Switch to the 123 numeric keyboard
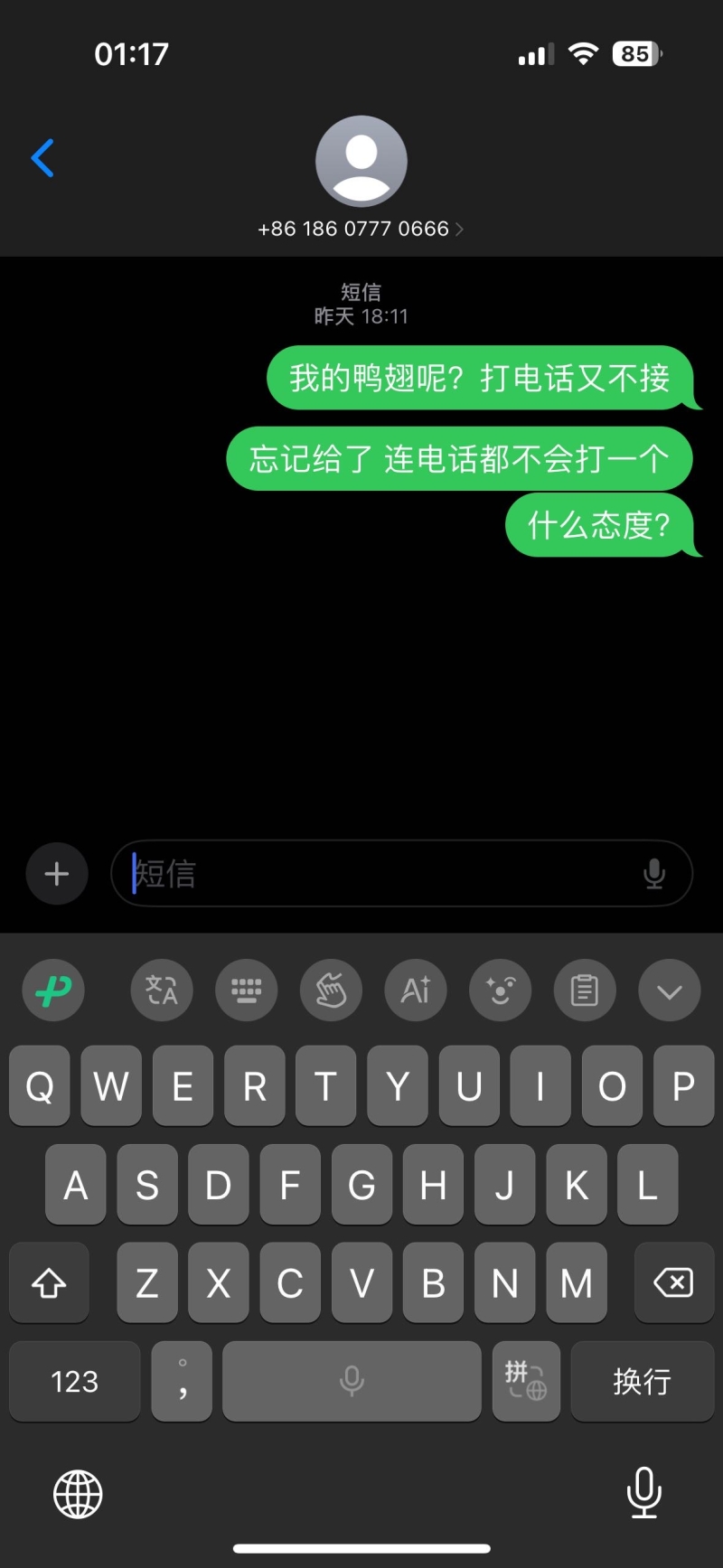The height and width of the screenshot is (1568, 723). pyautogui.click(x=74, y=1381)
